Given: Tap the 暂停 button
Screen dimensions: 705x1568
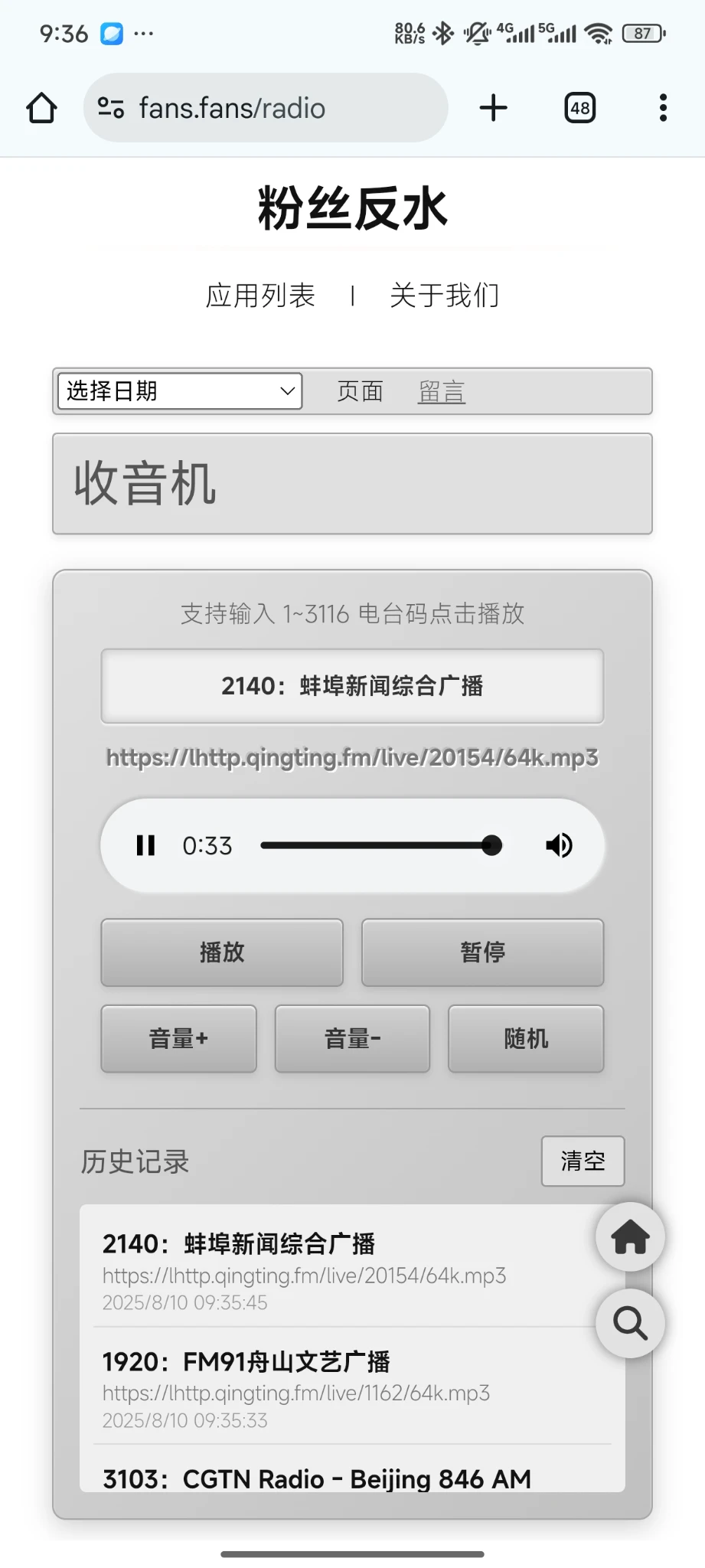Looking at the screenshot, I should coord(482,952).
